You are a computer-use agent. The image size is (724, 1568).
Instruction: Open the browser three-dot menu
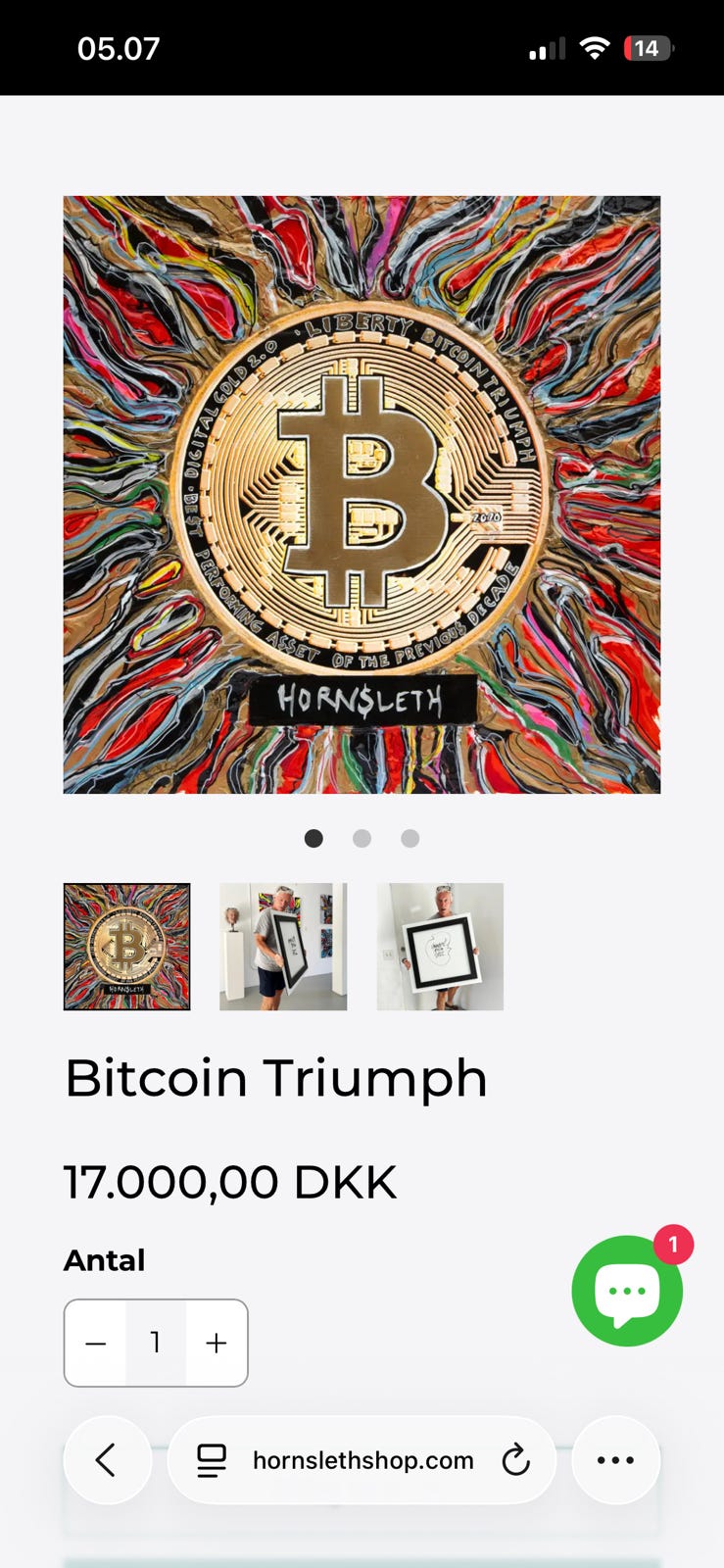pos(615,1460)
